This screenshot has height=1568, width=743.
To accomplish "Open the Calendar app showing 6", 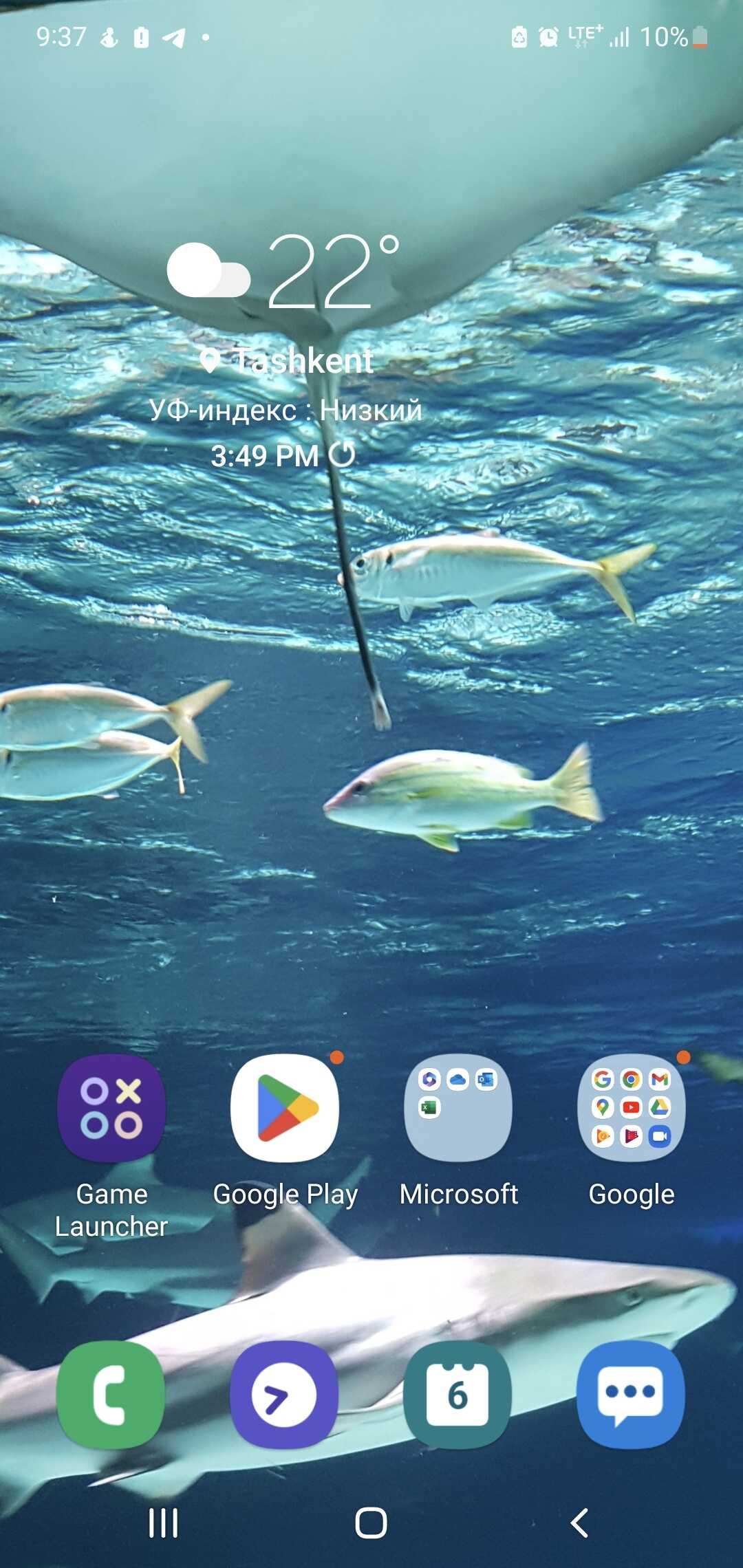I will 458,1395.
